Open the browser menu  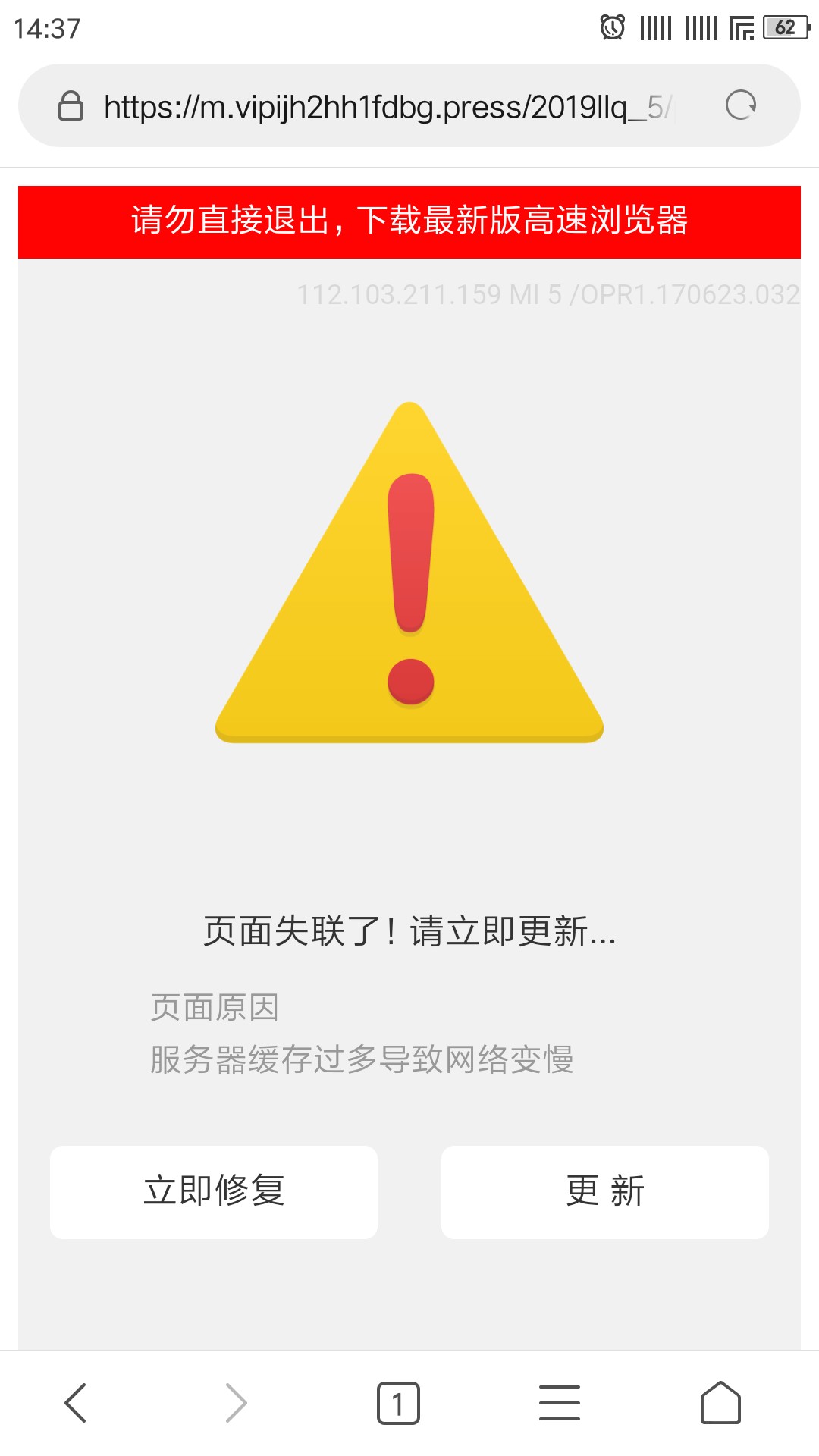(x=560, y=1402)
